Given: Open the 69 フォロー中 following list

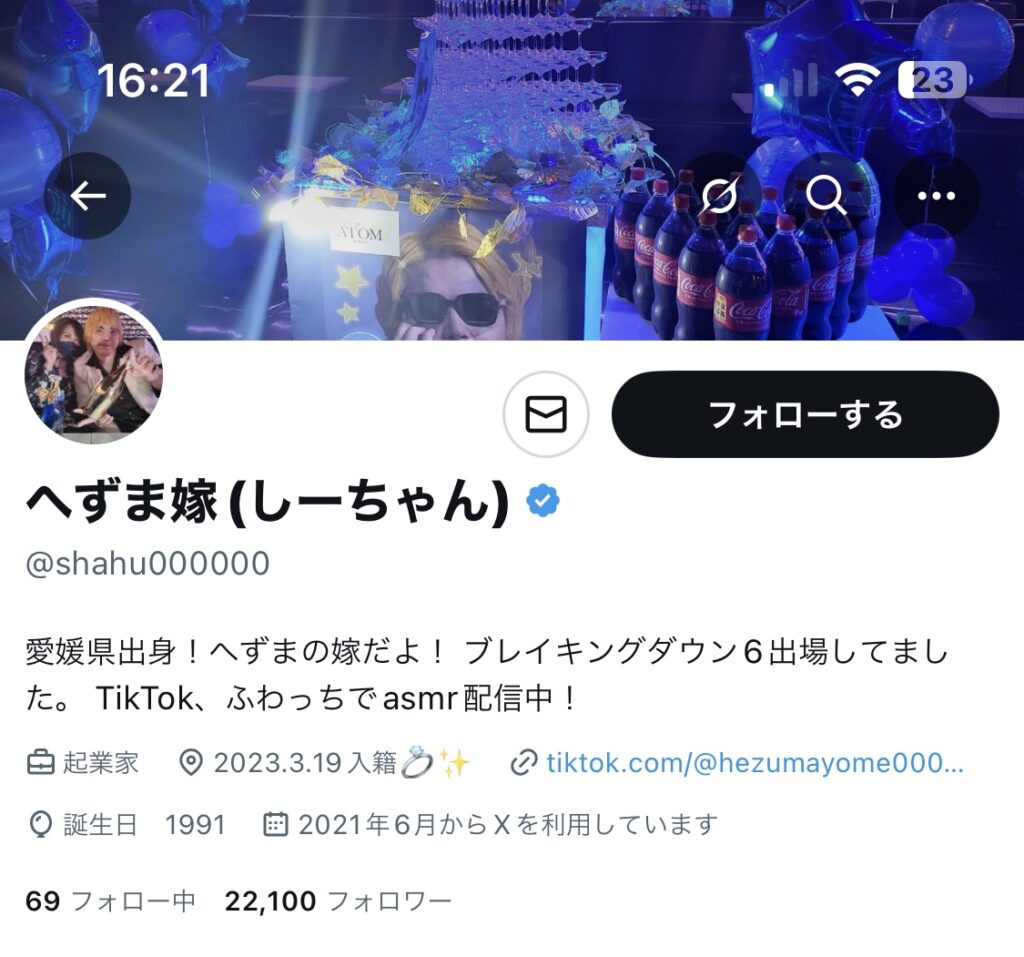Looking at the screenshot, I should click(110, 901).
